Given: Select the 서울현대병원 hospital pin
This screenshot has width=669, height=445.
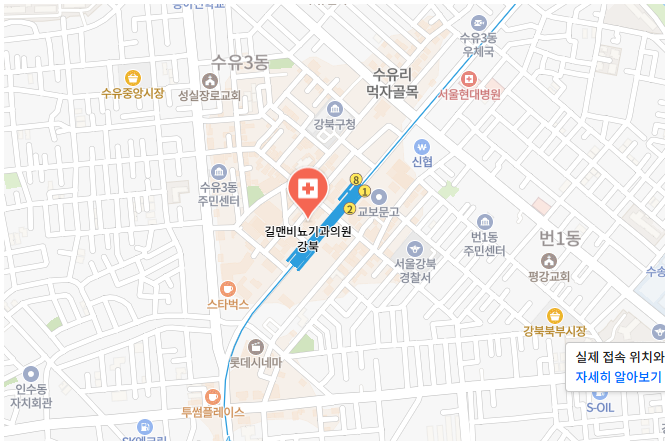Looking at the screenshot, I should 468,79.
